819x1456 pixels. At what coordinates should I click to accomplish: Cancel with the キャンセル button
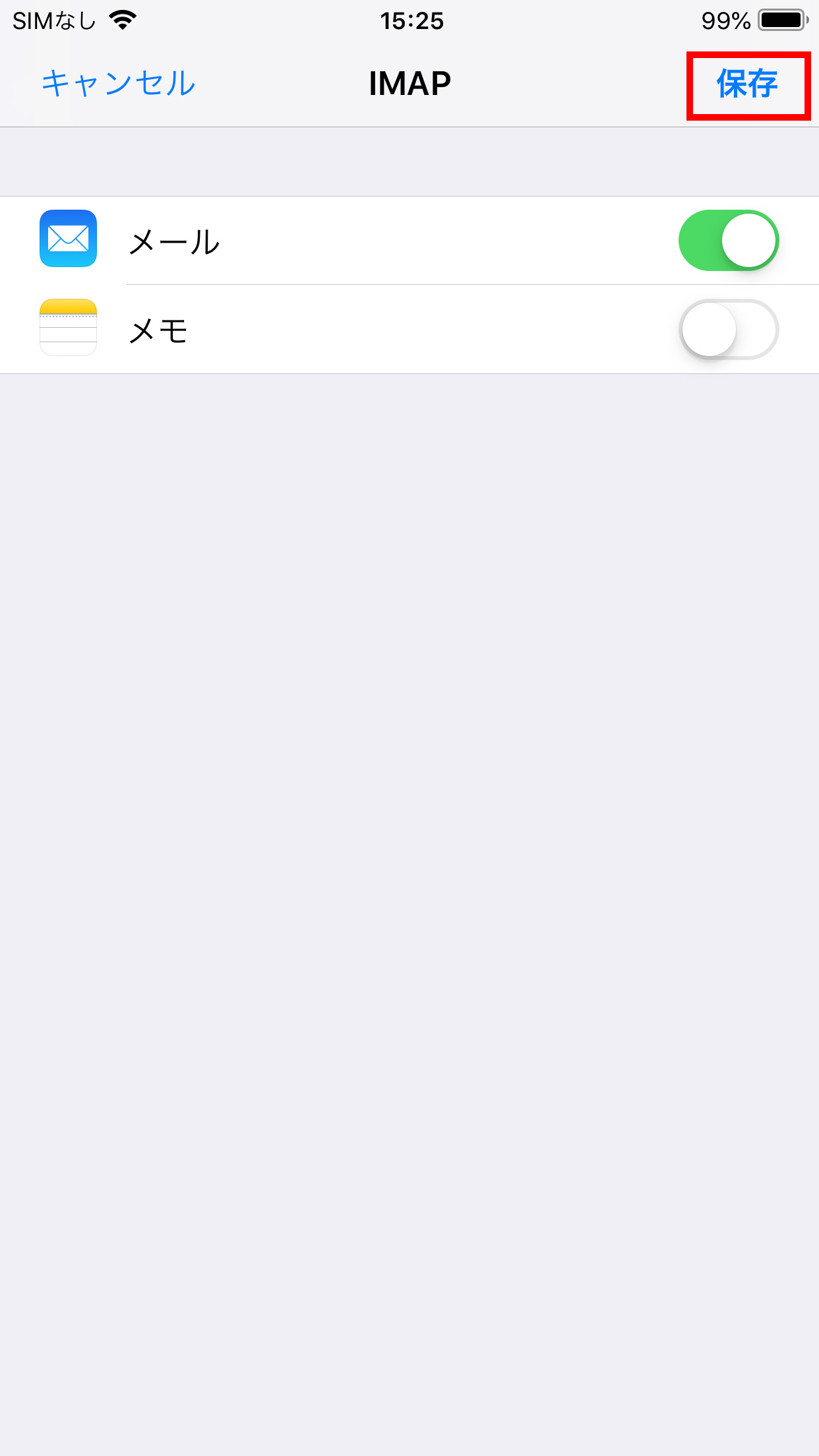119,84
